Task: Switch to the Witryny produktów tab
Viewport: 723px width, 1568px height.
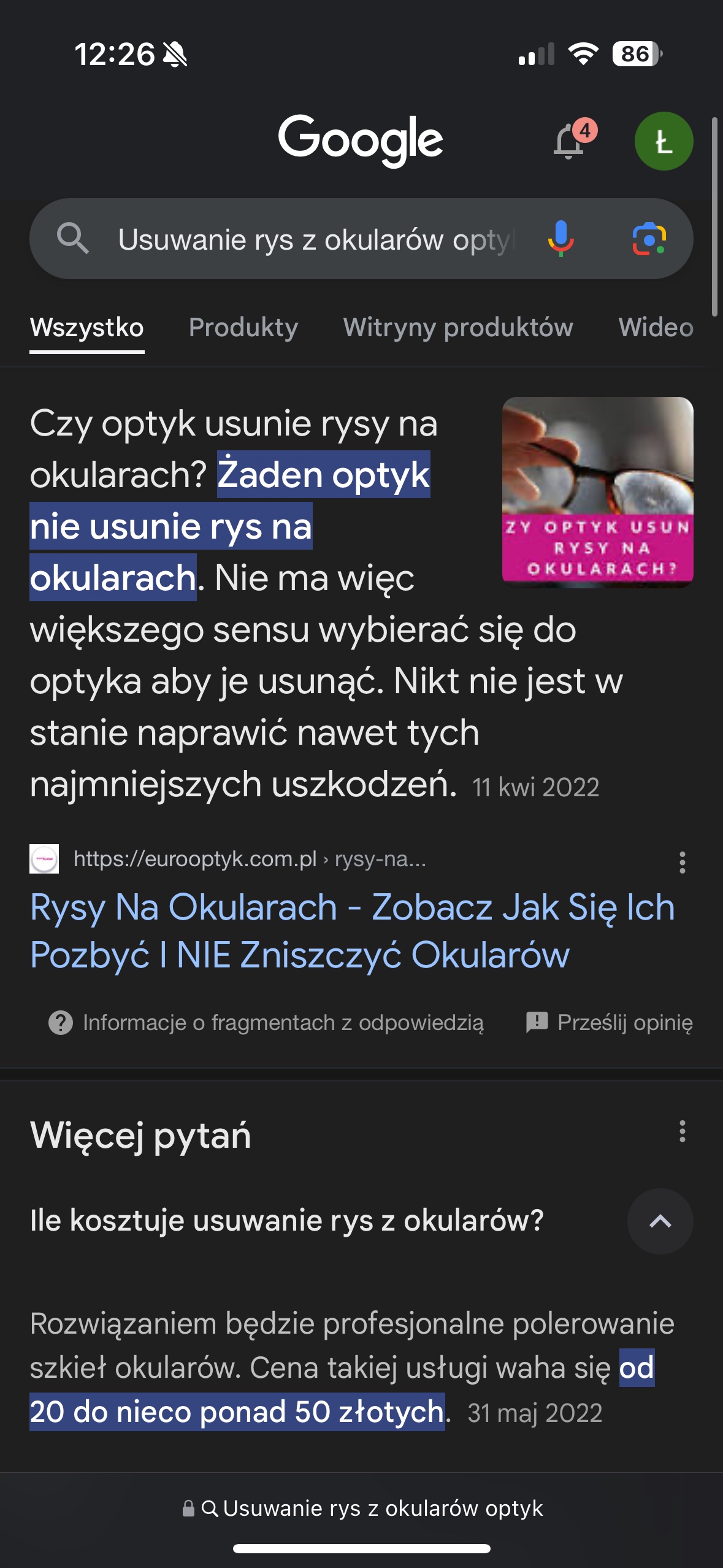Action: click(x=458, y=328)
